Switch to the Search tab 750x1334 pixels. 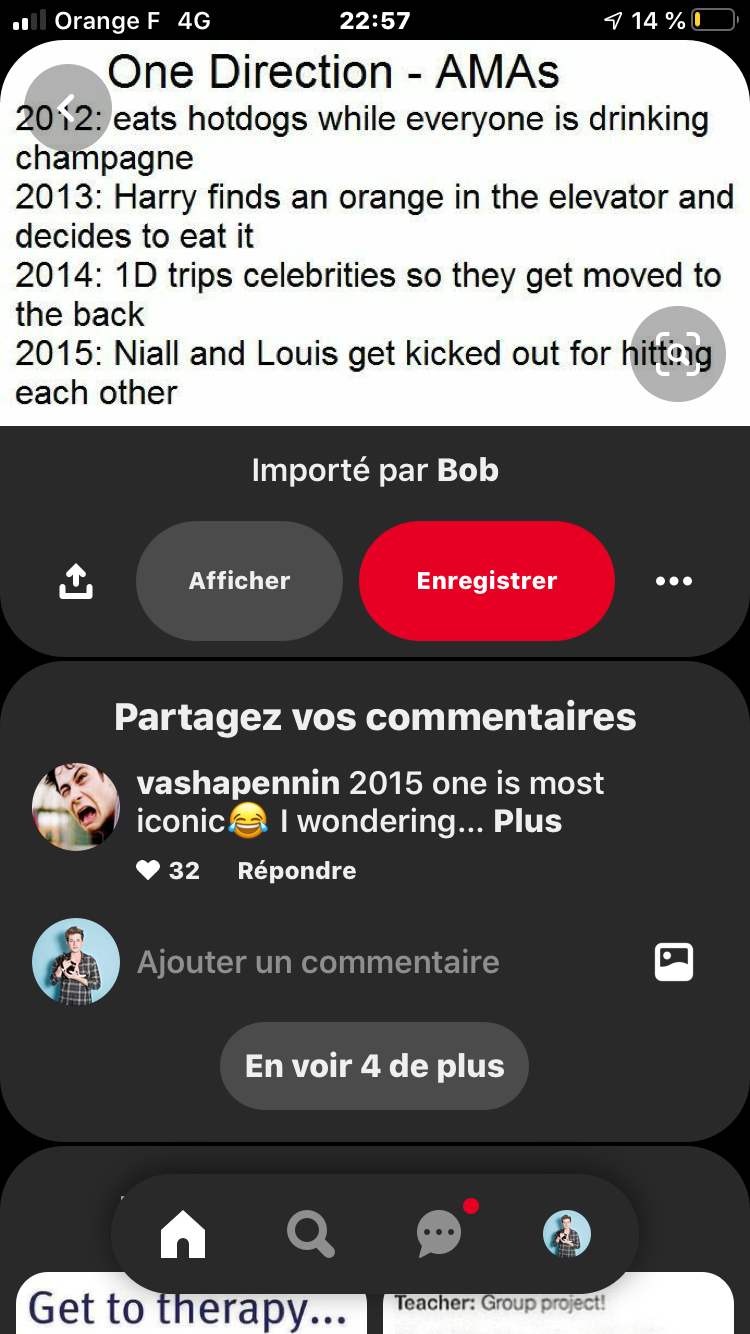point(310,1235)
